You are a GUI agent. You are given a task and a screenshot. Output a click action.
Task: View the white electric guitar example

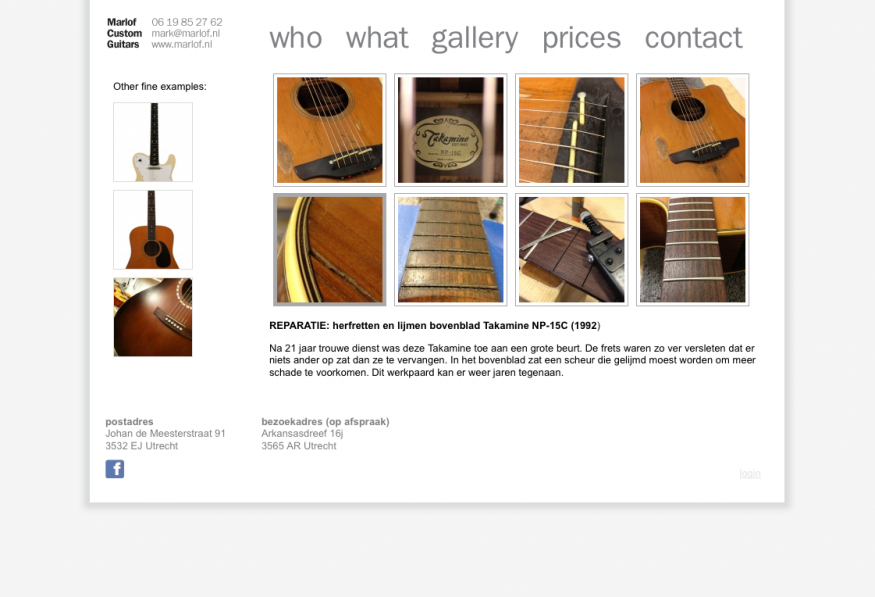[x=153, y=142]
